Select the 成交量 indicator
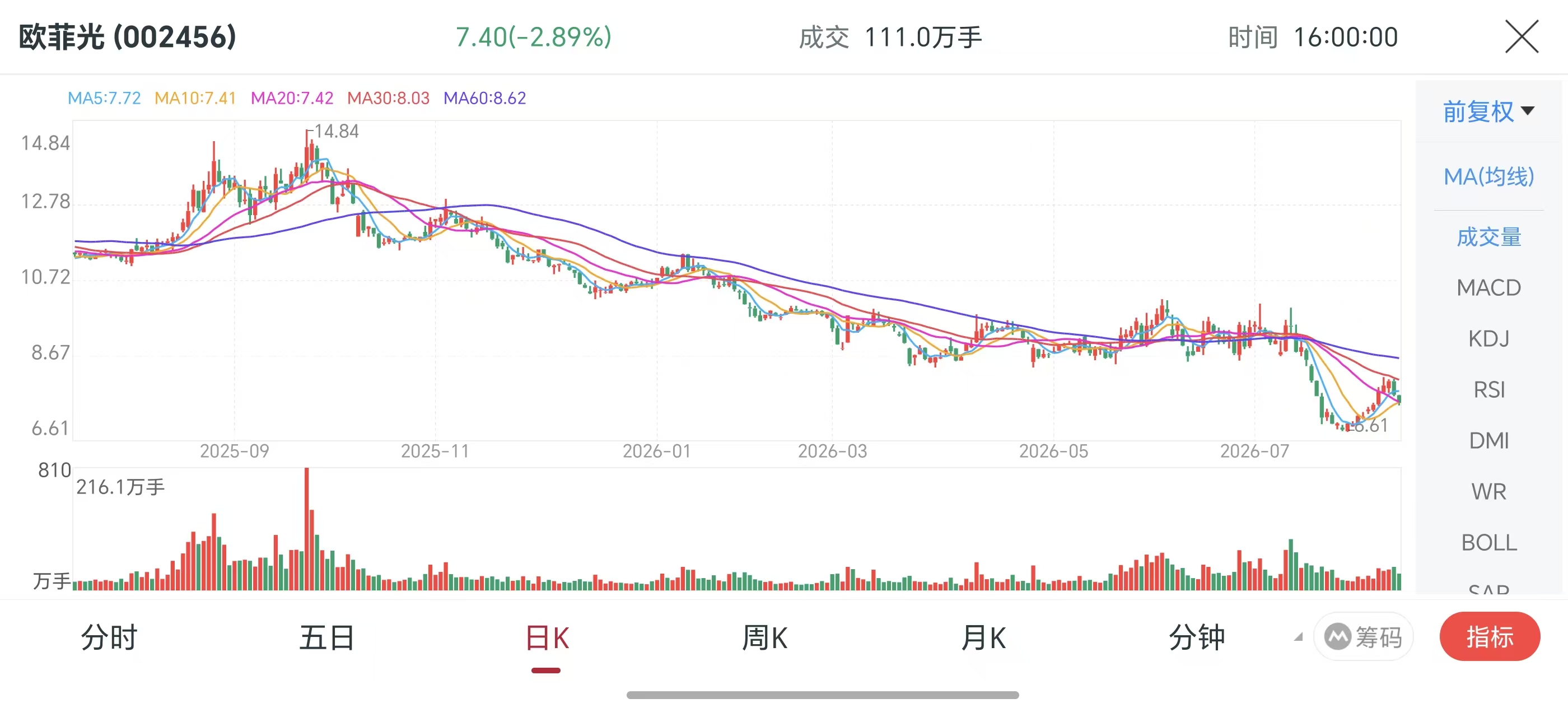 [1488, 237]
